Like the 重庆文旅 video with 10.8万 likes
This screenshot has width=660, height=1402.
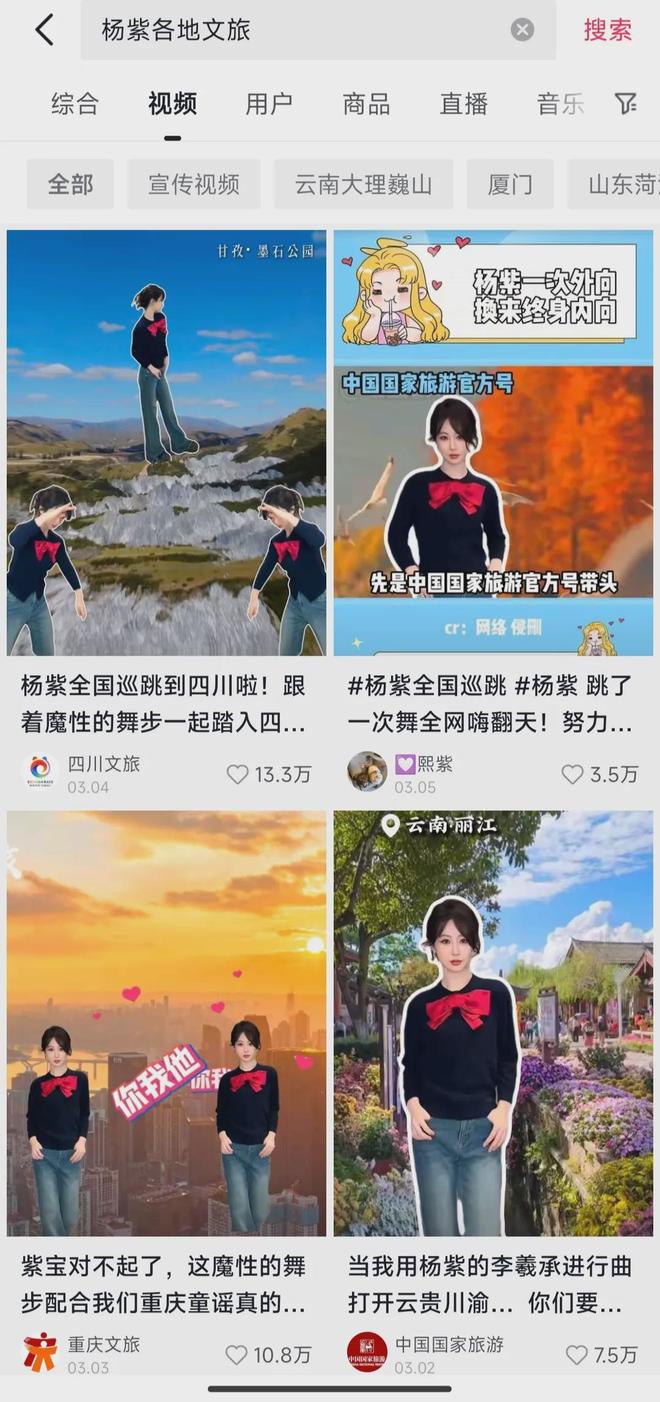pos(237,1355)
